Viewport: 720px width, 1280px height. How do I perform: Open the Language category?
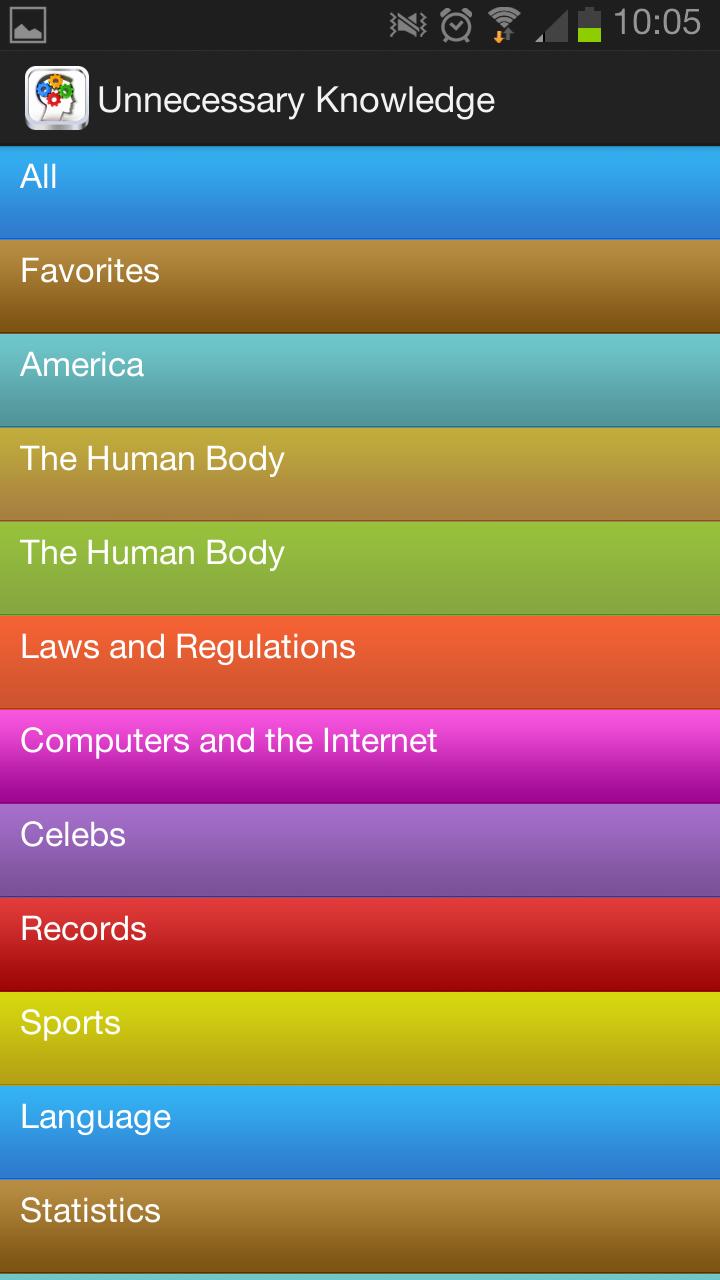(x=360, y=1133)
